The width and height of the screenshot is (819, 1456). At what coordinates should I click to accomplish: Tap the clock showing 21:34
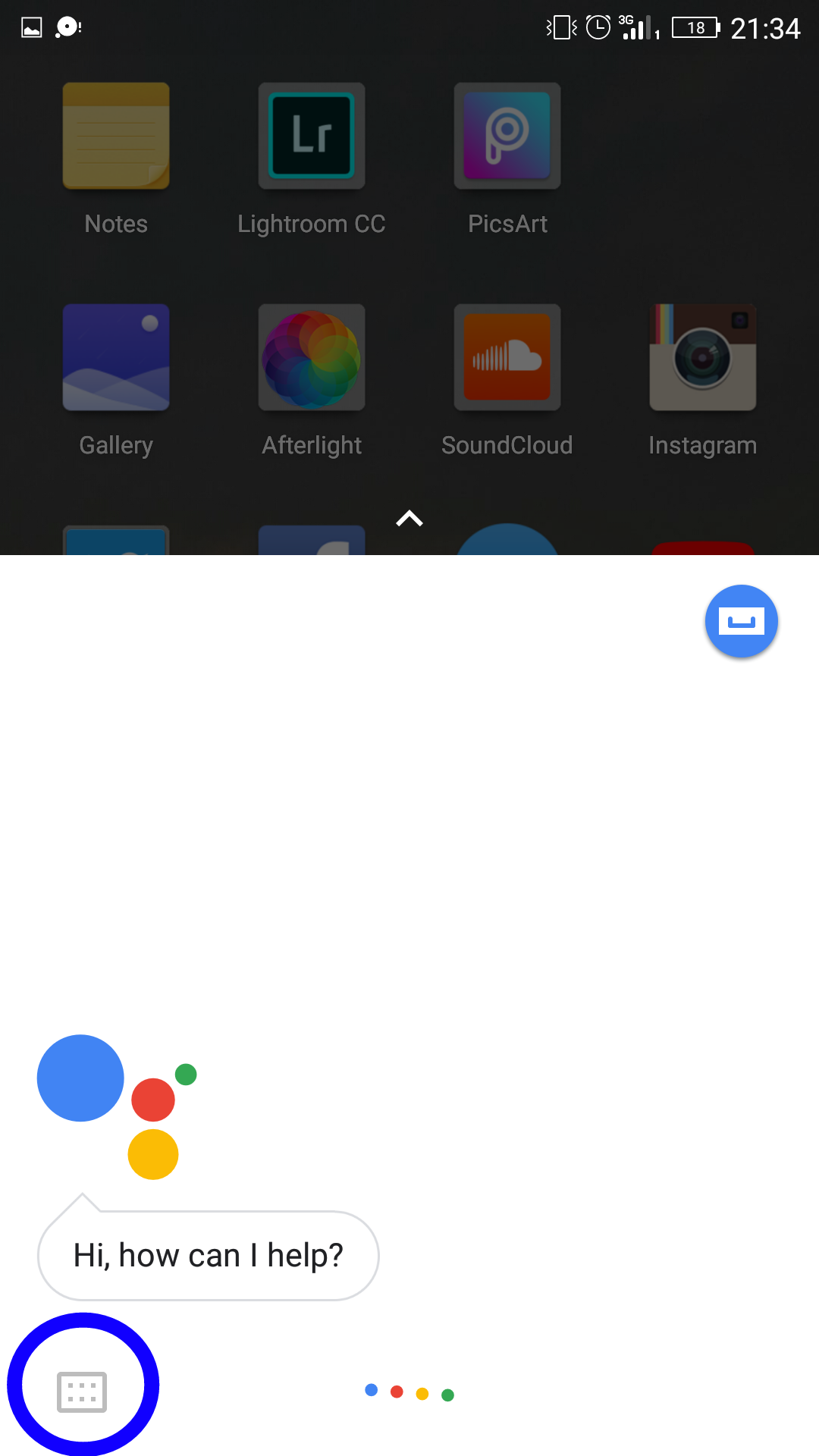coord(766,27)
